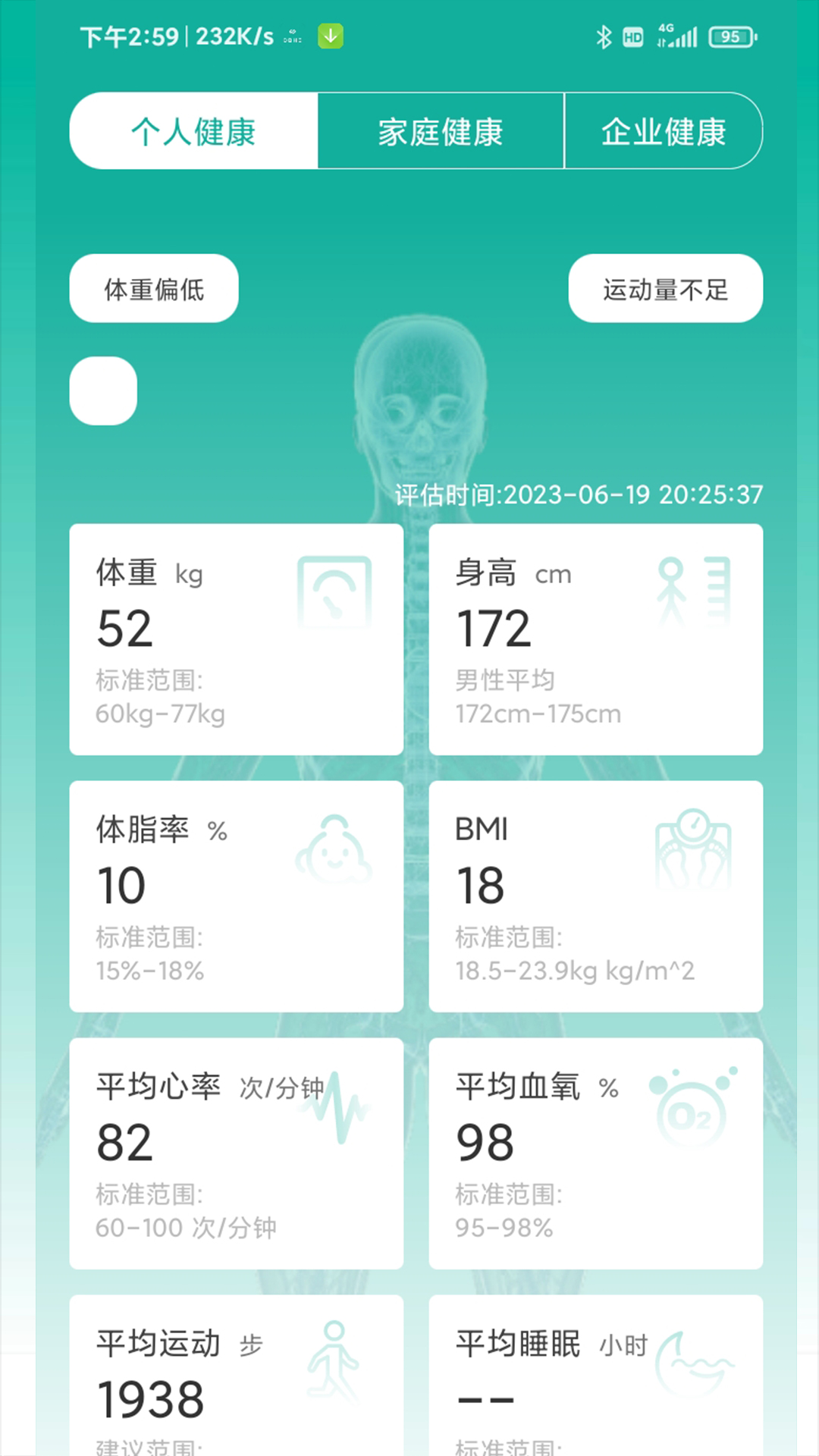
Task: Click the 4G signal indicator
Action: click(x=679, y=34)
